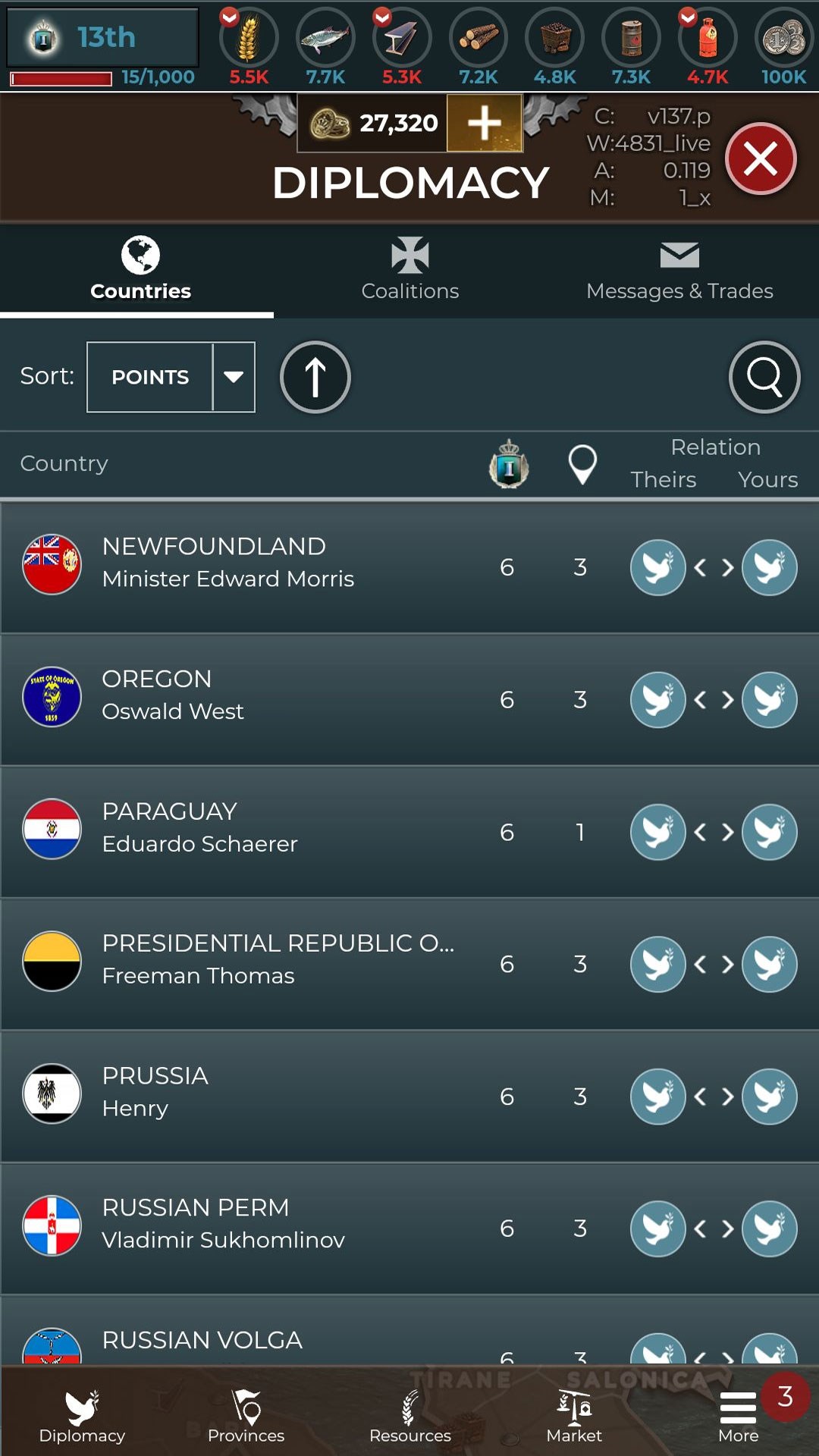Select the Countries tab
The width and height of the screenshot is (819, 1456).
(140, 270)
